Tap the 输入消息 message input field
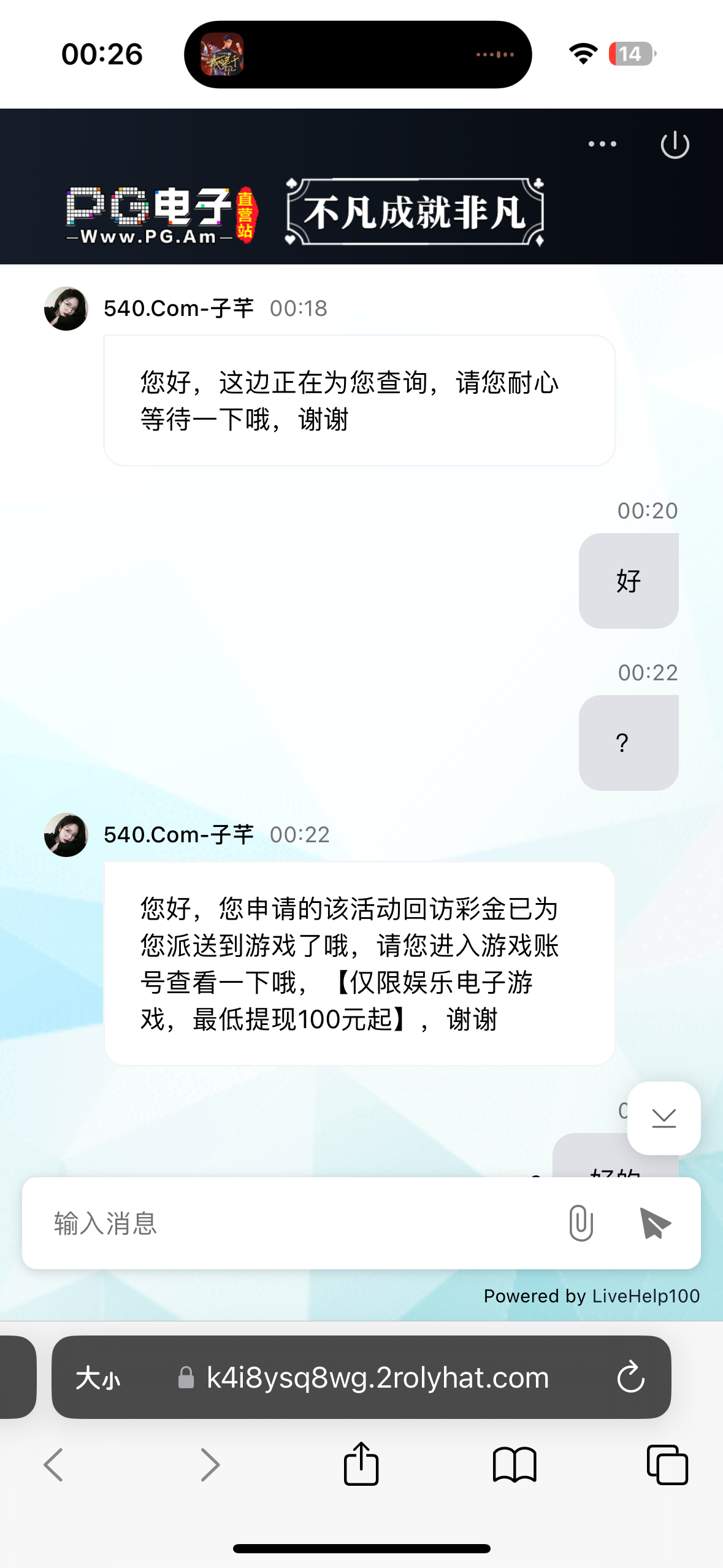 click(245, 1223)
